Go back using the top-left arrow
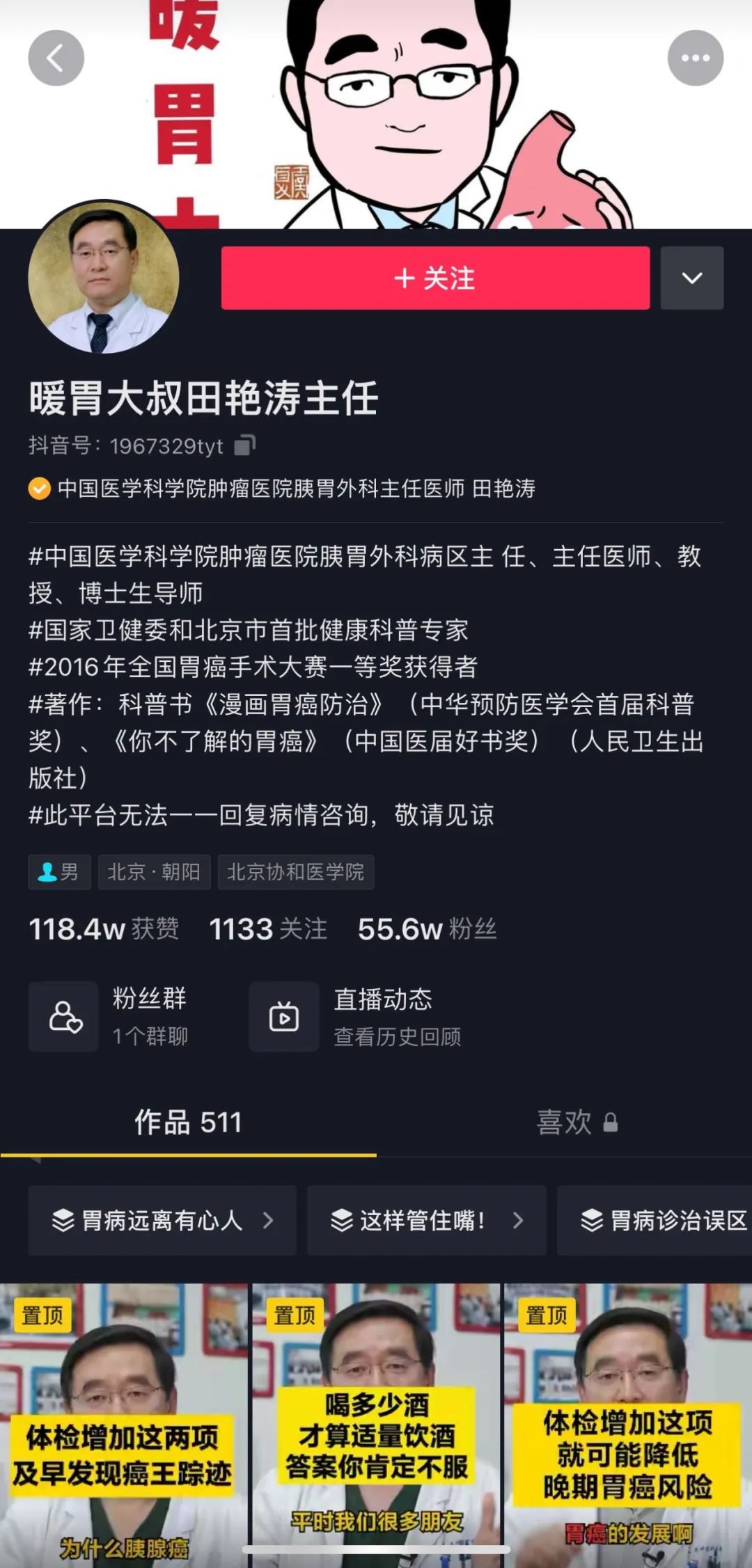Viewport: 752px width, 1568px height. click(x=56, y=58)
